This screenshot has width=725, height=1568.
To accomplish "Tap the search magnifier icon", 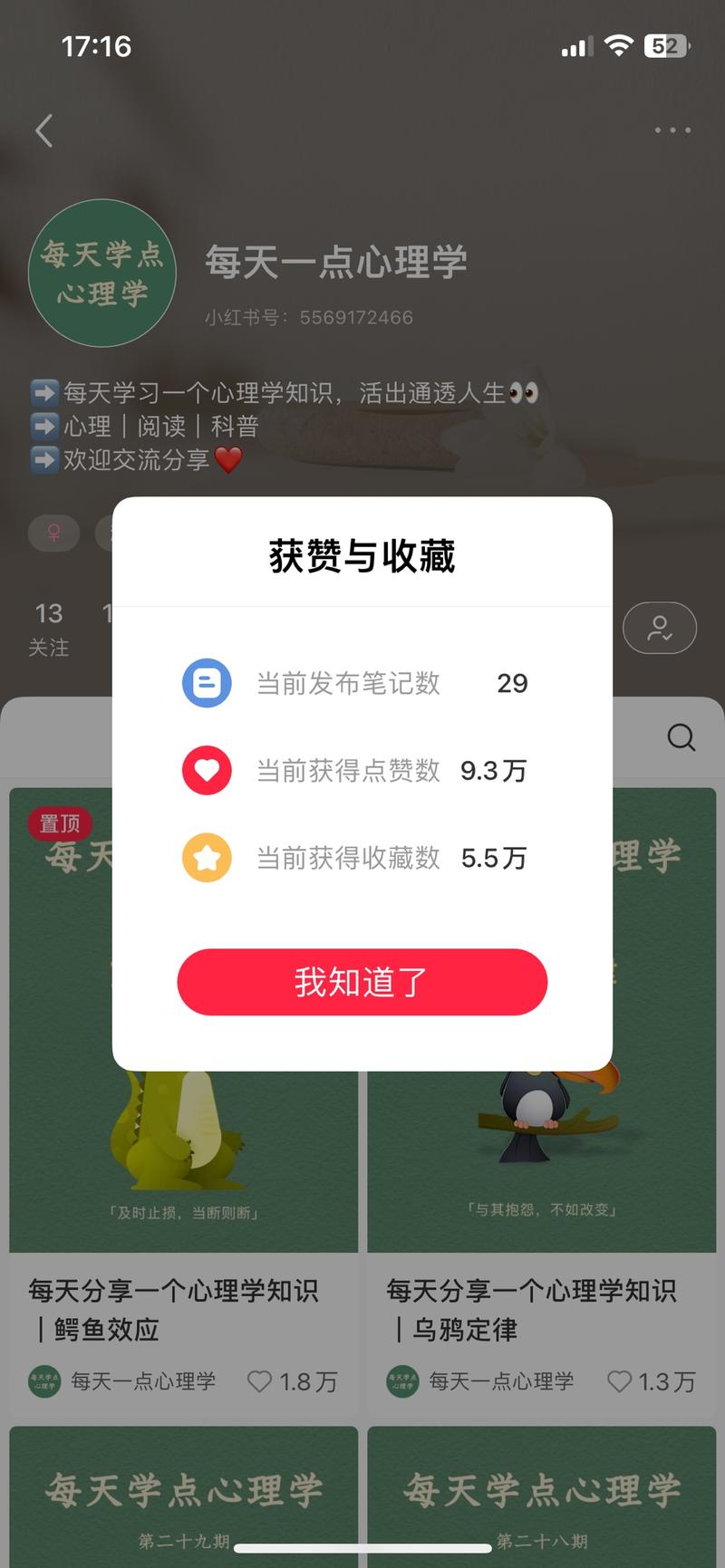I will 681,737.
